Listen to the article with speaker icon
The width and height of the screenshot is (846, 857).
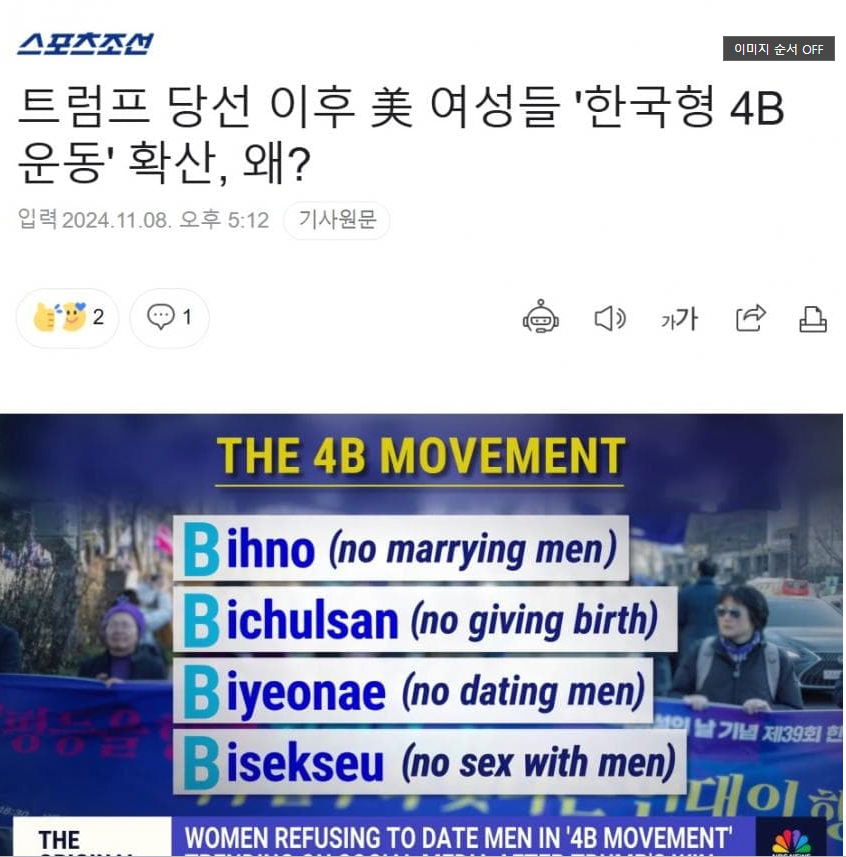(x=609, y=318)
